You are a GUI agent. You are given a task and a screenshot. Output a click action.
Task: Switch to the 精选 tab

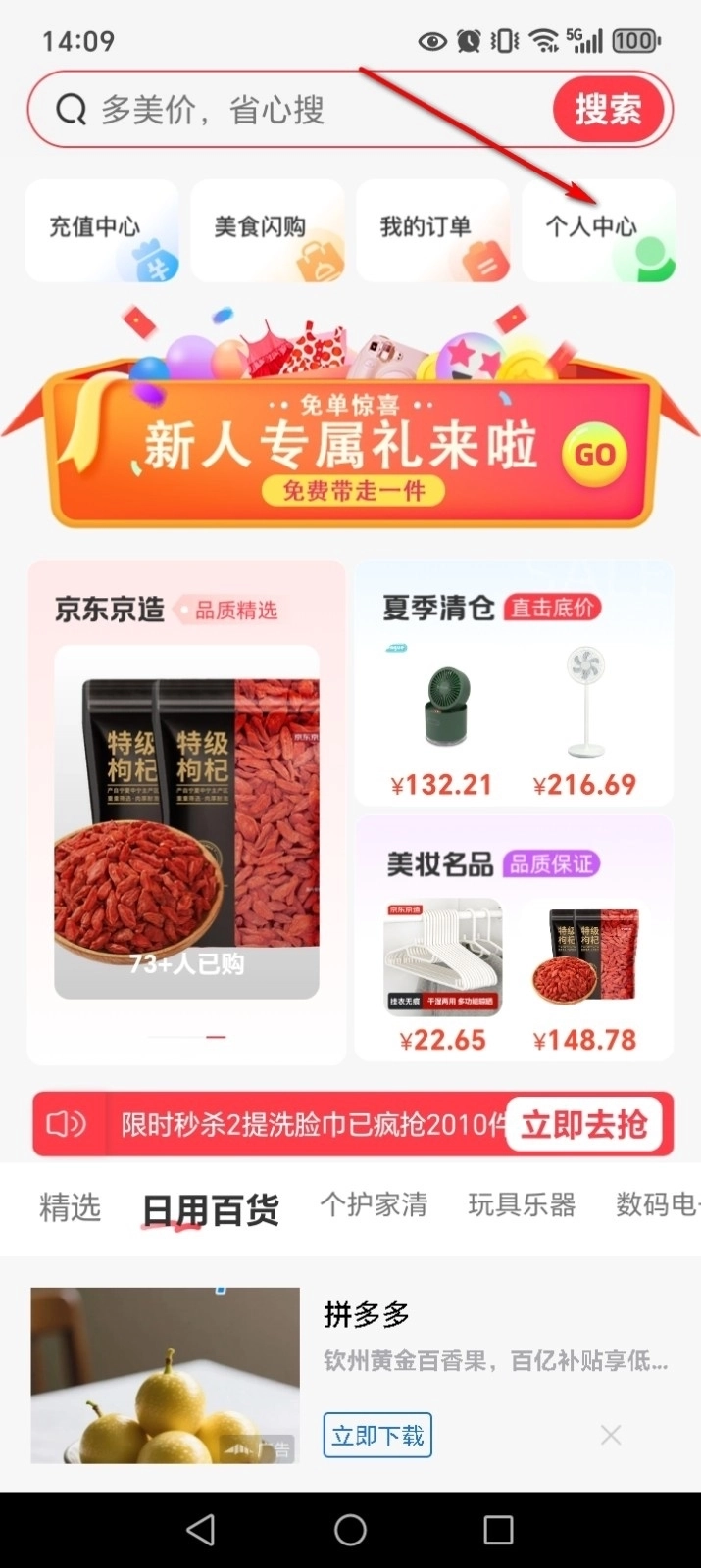pos(71,1207)
